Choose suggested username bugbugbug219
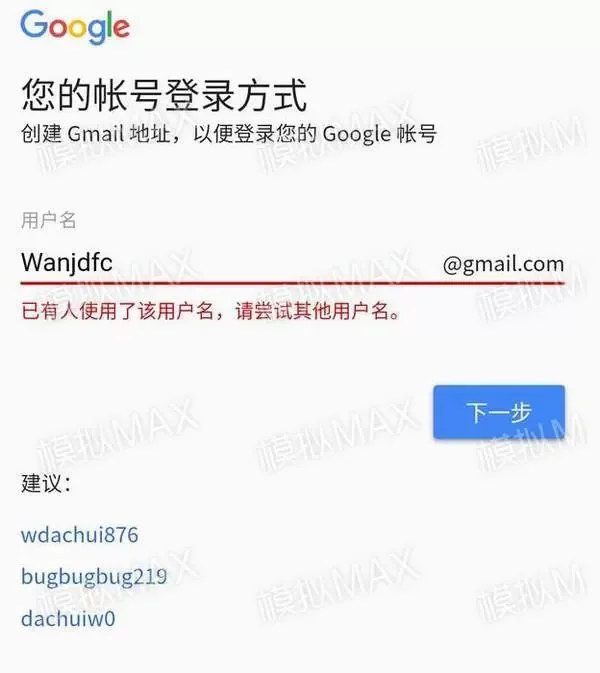The width and height of the screenshot is (600, 673). [93, 577]
